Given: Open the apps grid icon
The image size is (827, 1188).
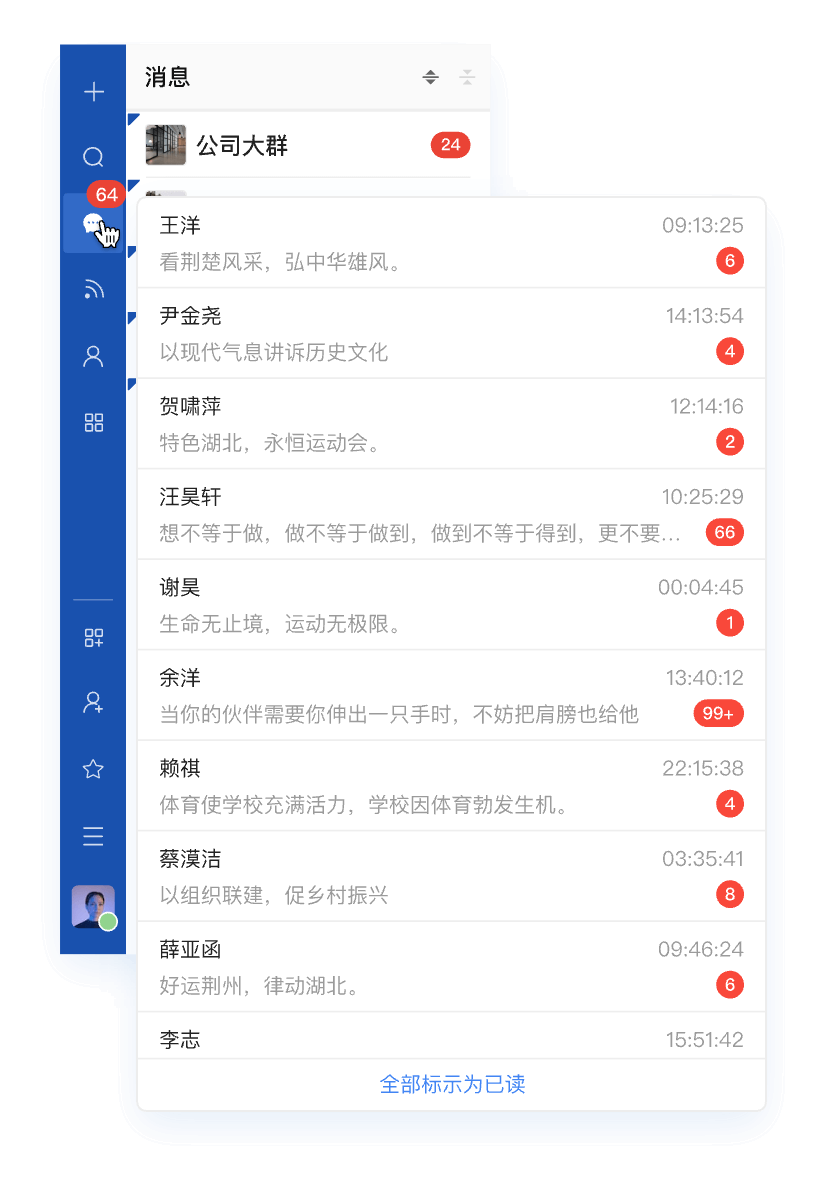Looking at the screenshot, I should click(93, 423).
